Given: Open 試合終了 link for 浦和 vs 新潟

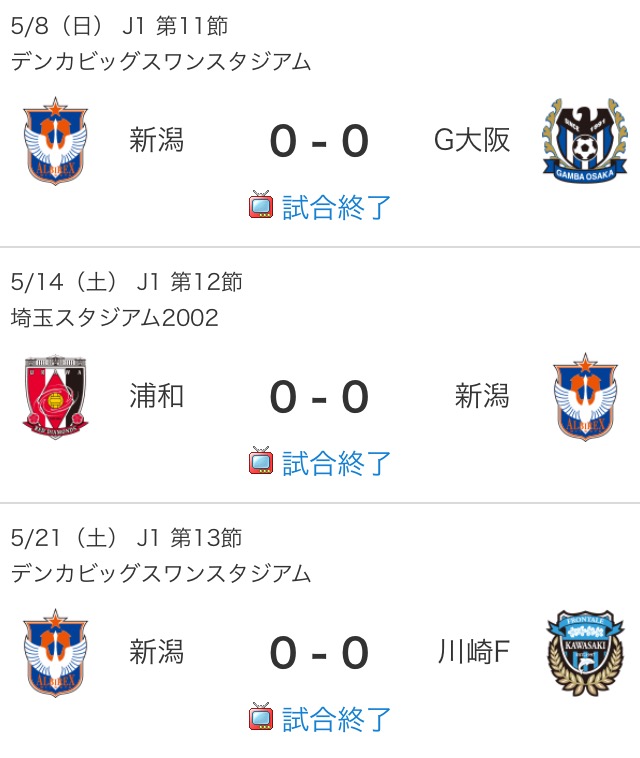Looking at the screenshot, I should (336, 463).
